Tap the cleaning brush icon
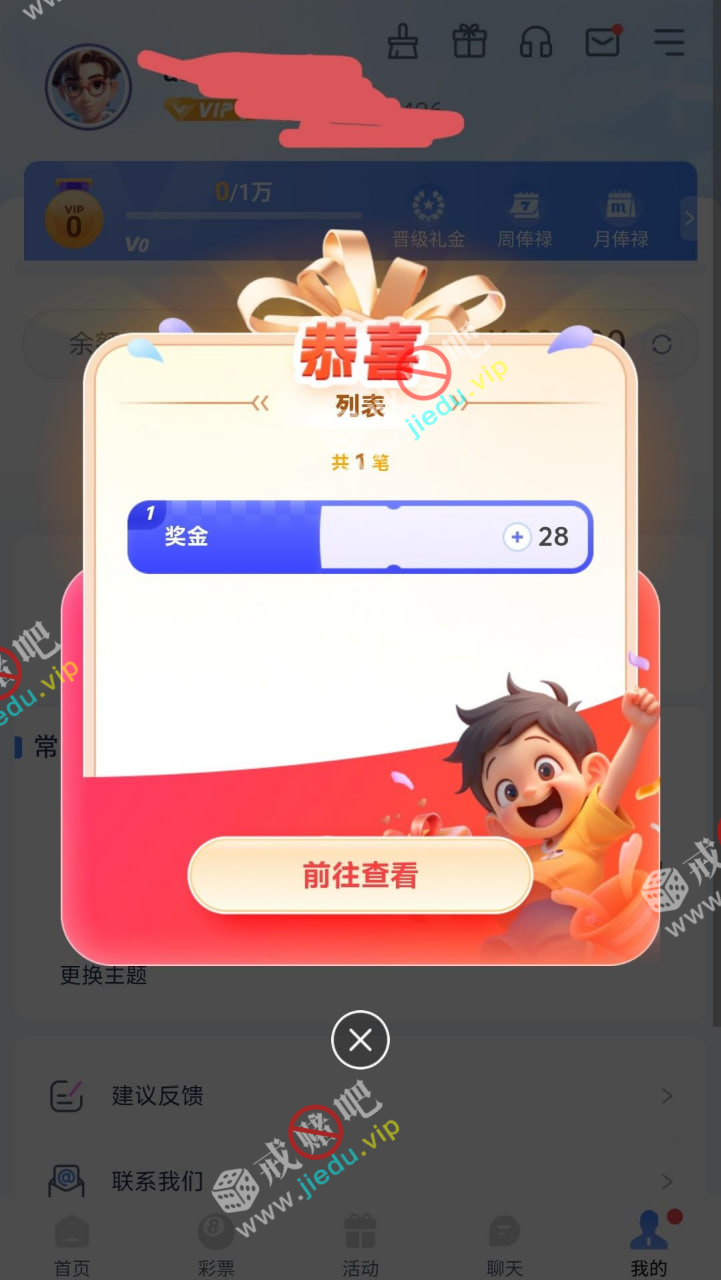Image resolution: width=721 pixels, height=1280 pixels. point(403,42)
